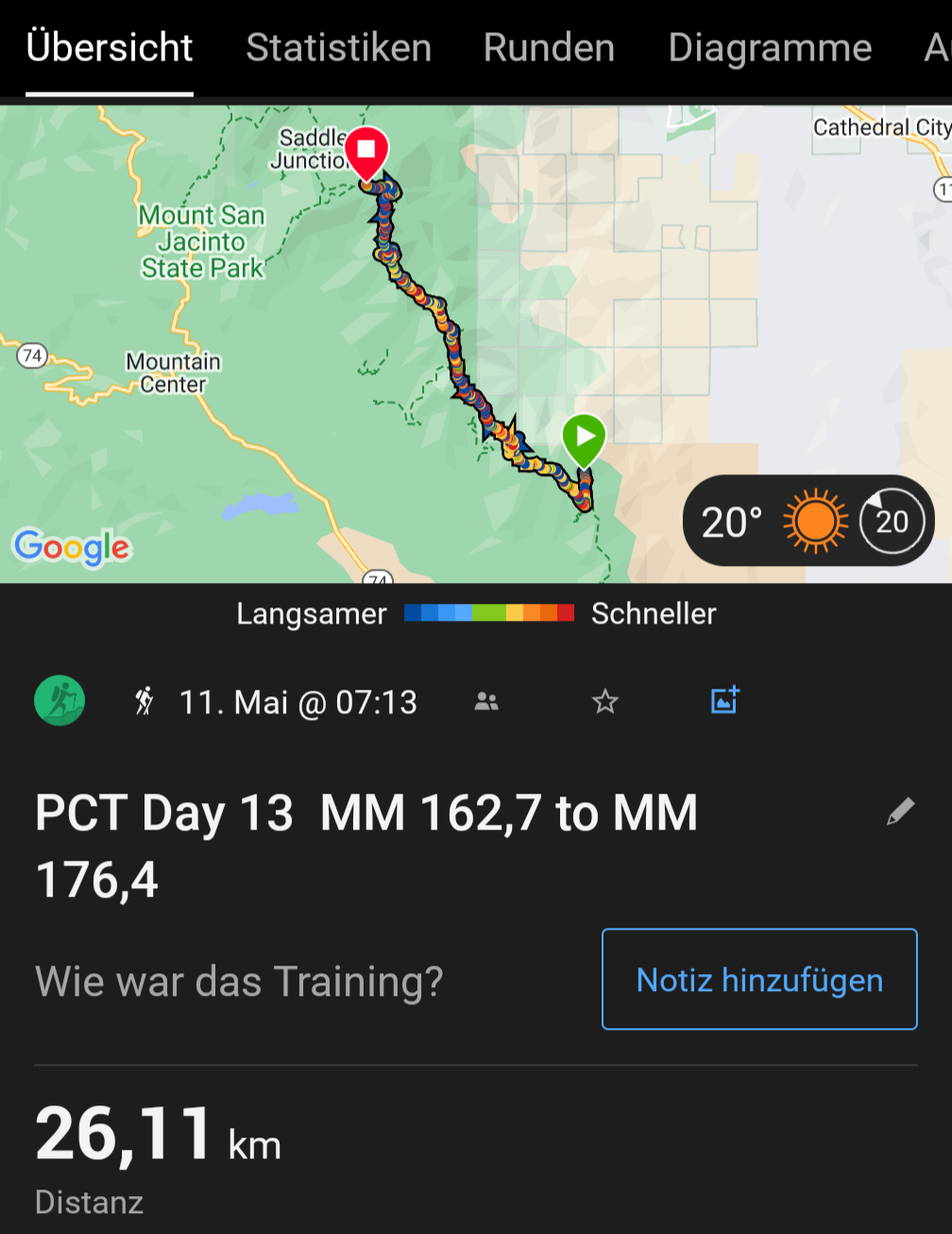Change the activity privacy setting

pyautogui.click(x=486, y=702)
